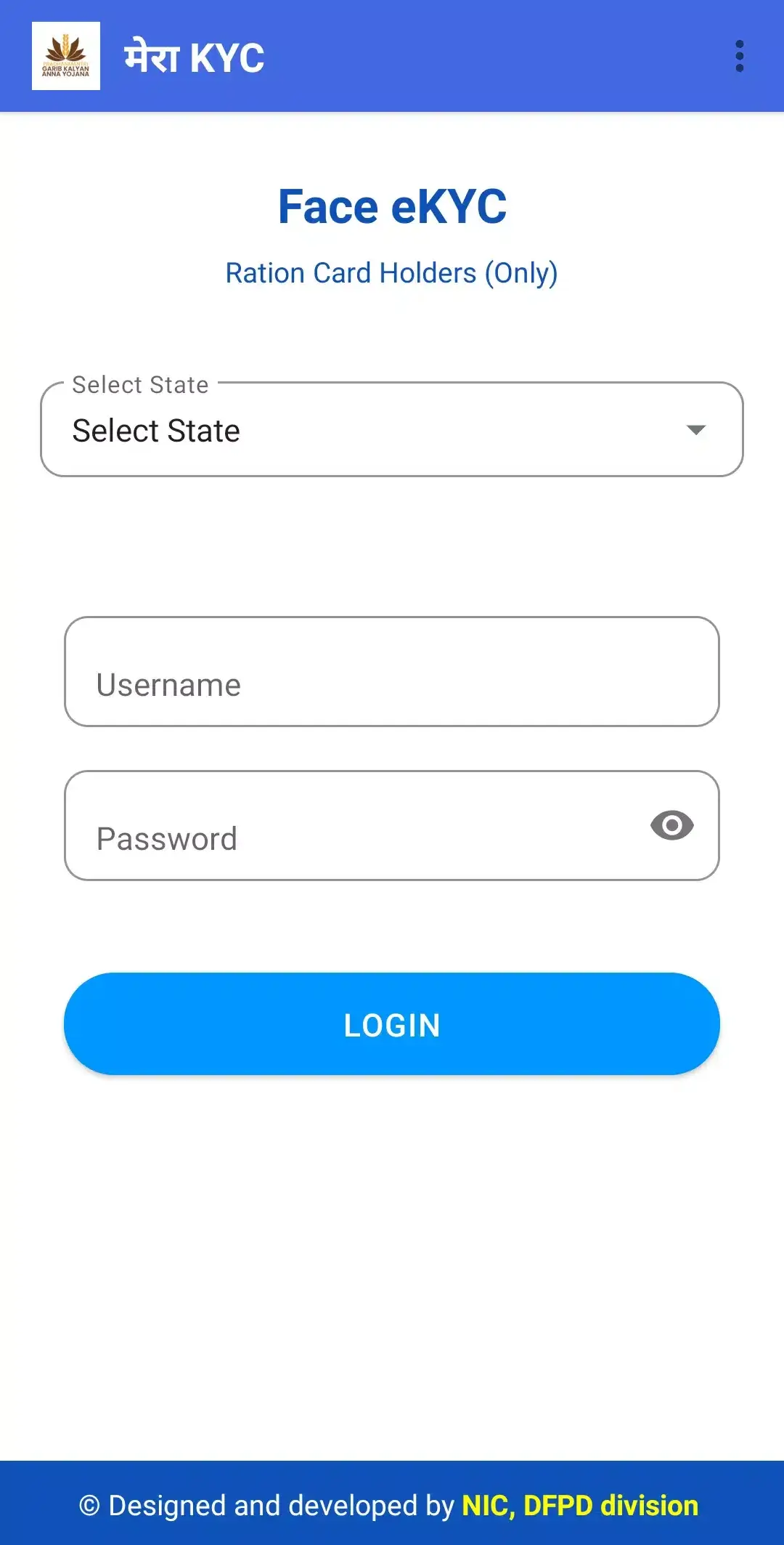Toggle password masking on the Password input
This screenshot has width=784, height=1545.
point(671,824)
